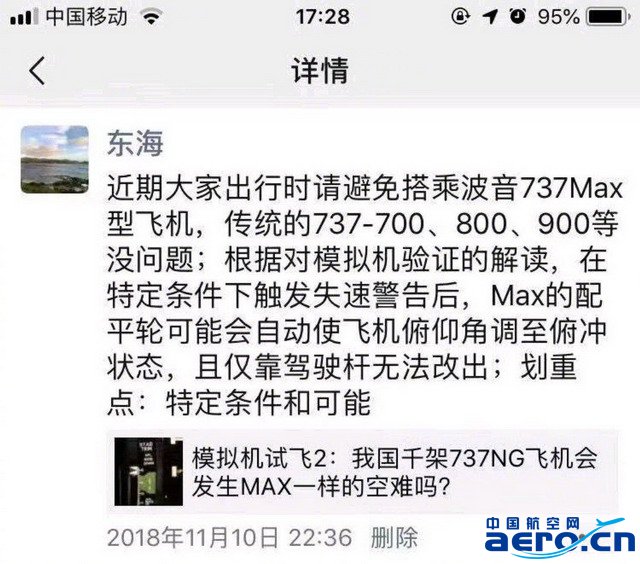The height and width of the screenshot is (564, 640).
Task: Open 东海's profile avatar
Action: pos(54,159)
